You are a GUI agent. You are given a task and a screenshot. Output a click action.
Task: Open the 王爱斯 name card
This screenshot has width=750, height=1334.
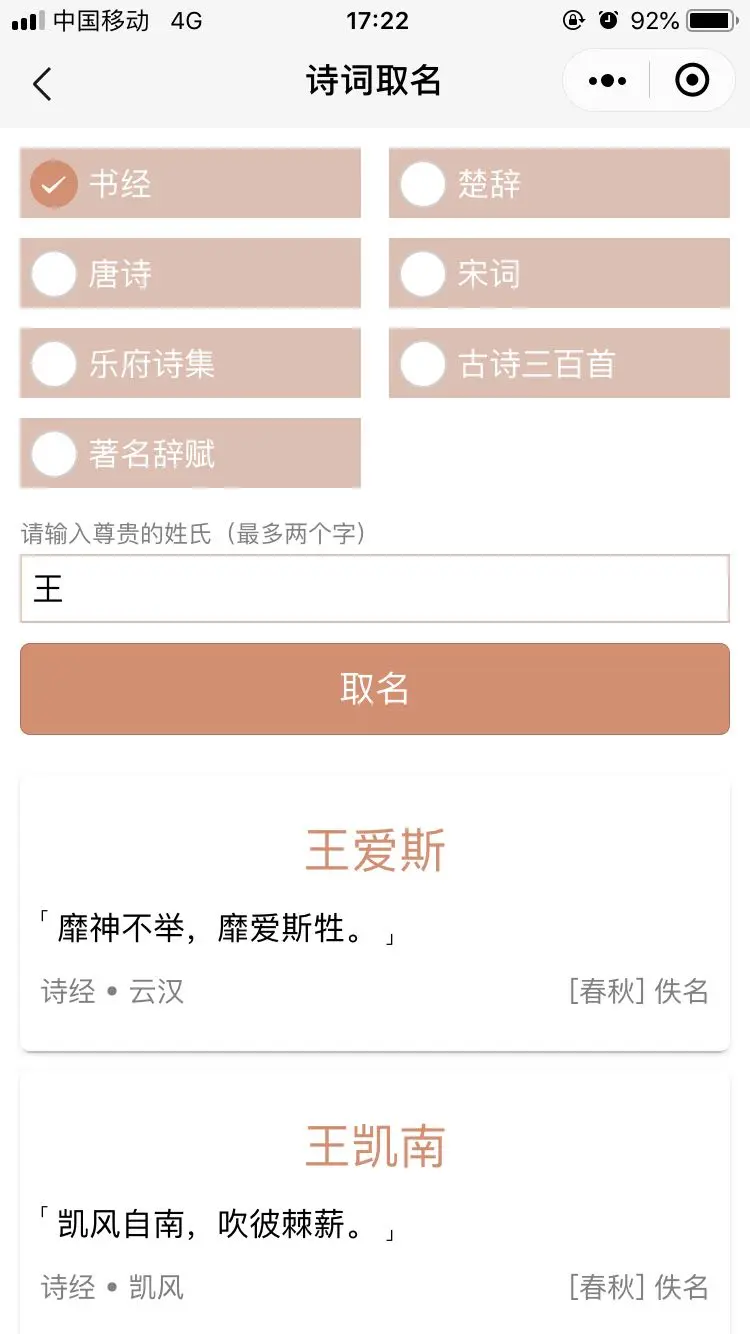click(x=374, y=912)
